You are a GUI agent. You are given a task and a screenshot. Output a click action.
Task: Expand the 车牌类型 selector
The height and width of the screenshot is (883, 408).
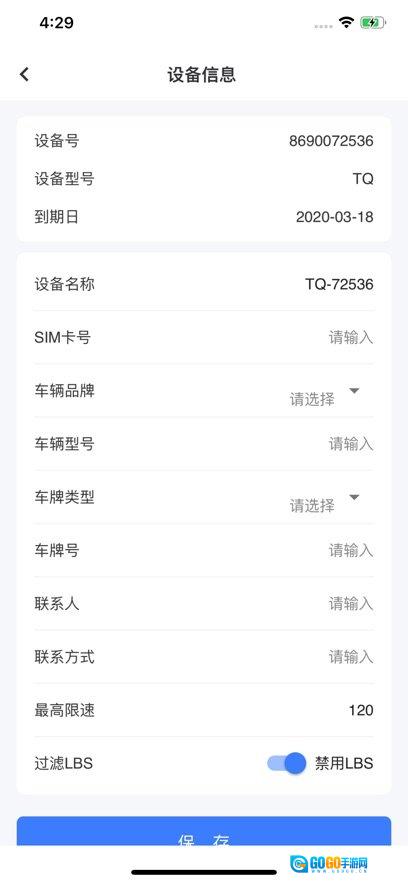pyautogui.click(x=325, y=501)
